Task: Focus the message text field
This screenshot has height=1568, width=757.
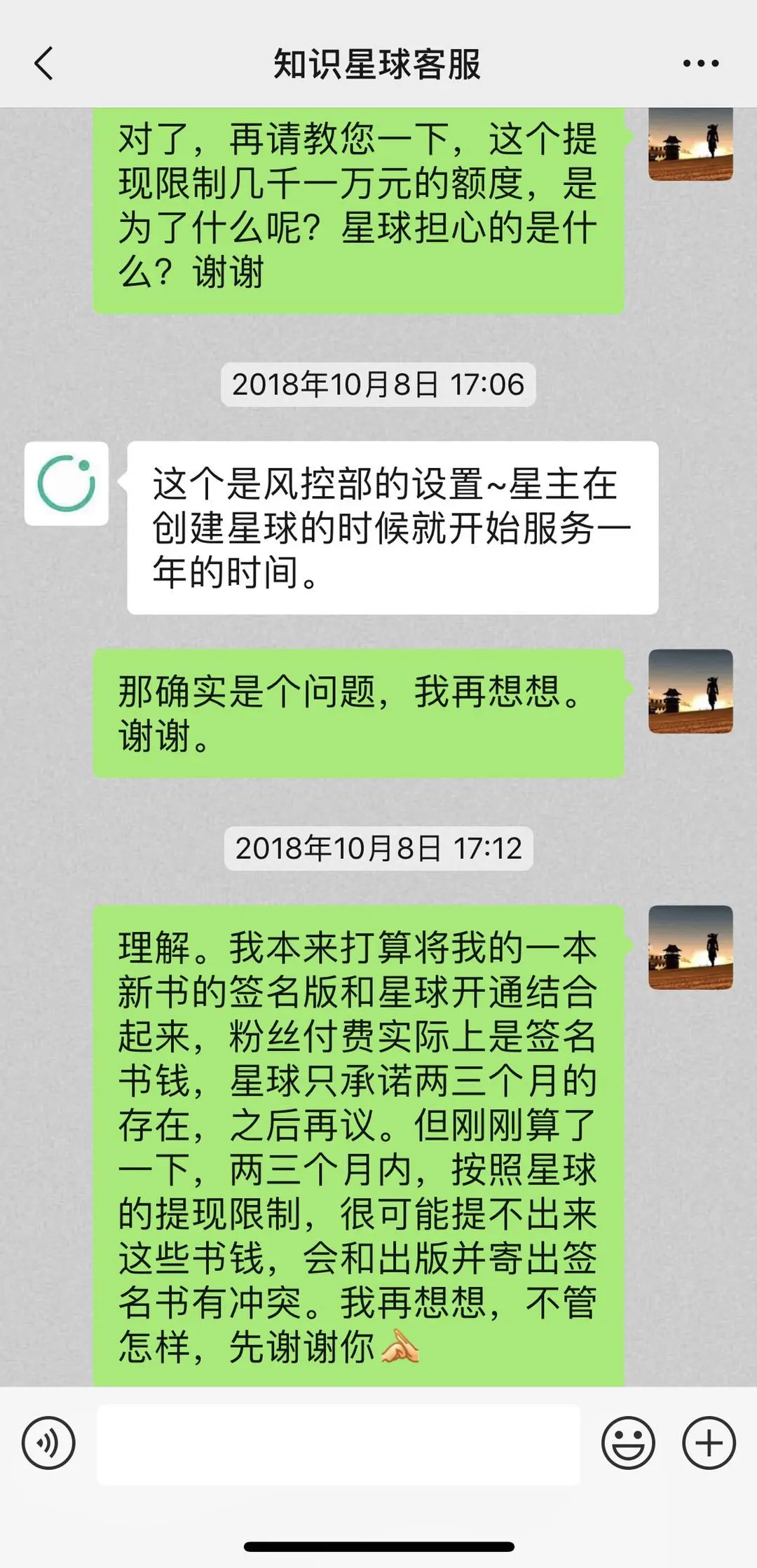Action: click(339, 1444)
